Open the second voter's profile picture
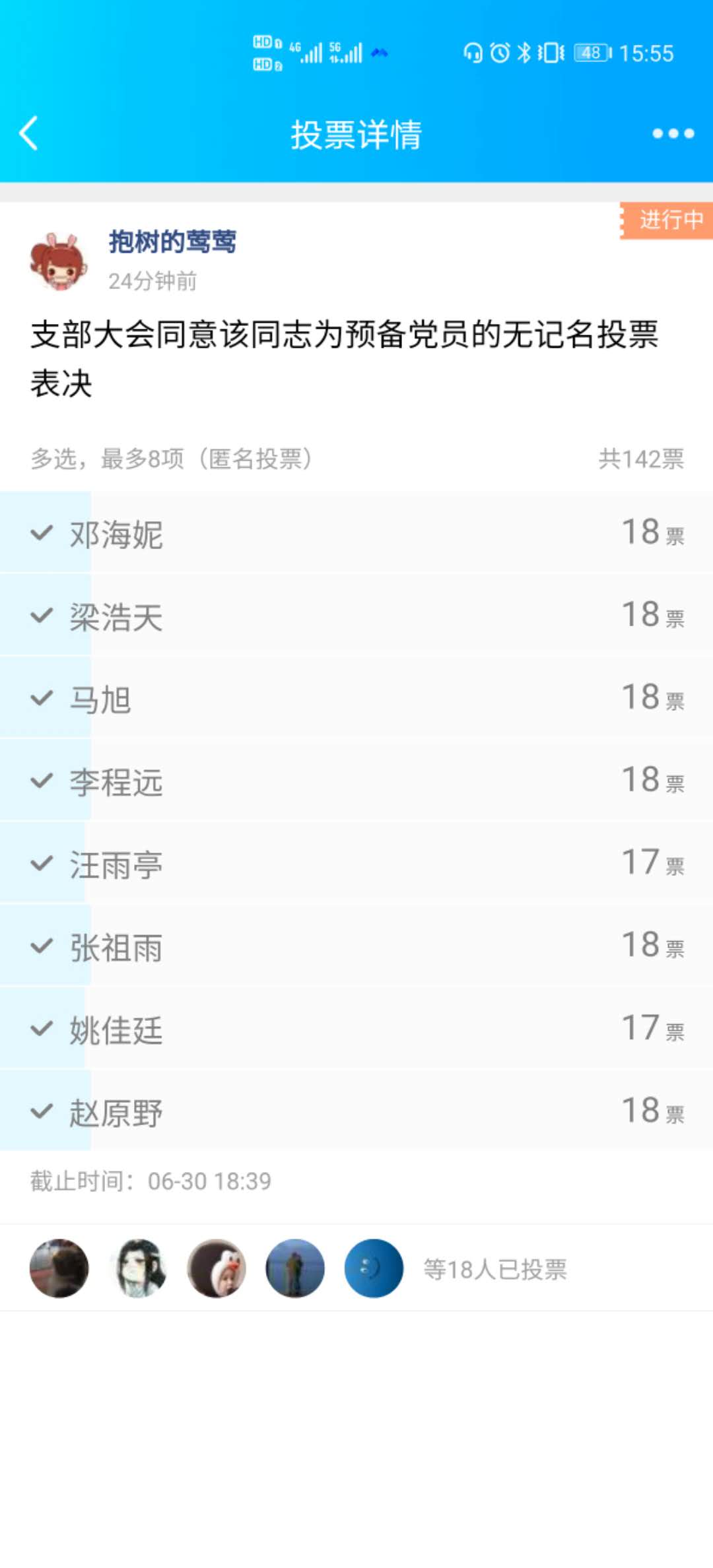713x1568 pixels. (x=138, y=1268)
